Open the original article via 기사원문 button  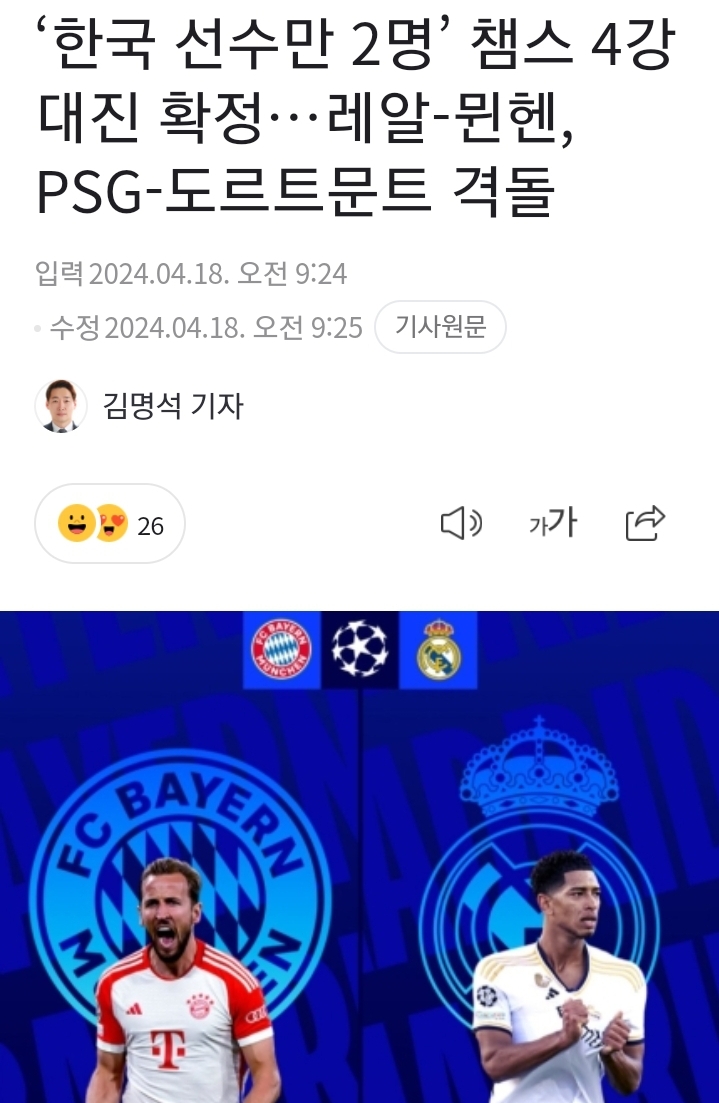click(x=440, y=327)
